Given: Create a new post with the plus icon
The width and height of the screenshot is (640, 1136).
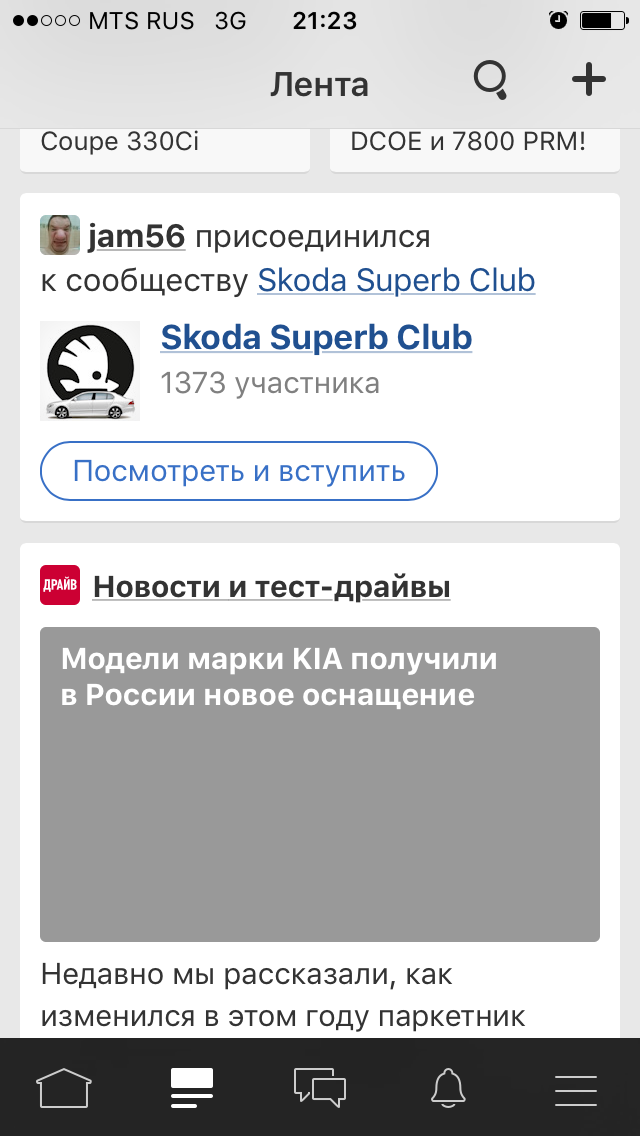Looking at the screenshot, I should 589,80.
